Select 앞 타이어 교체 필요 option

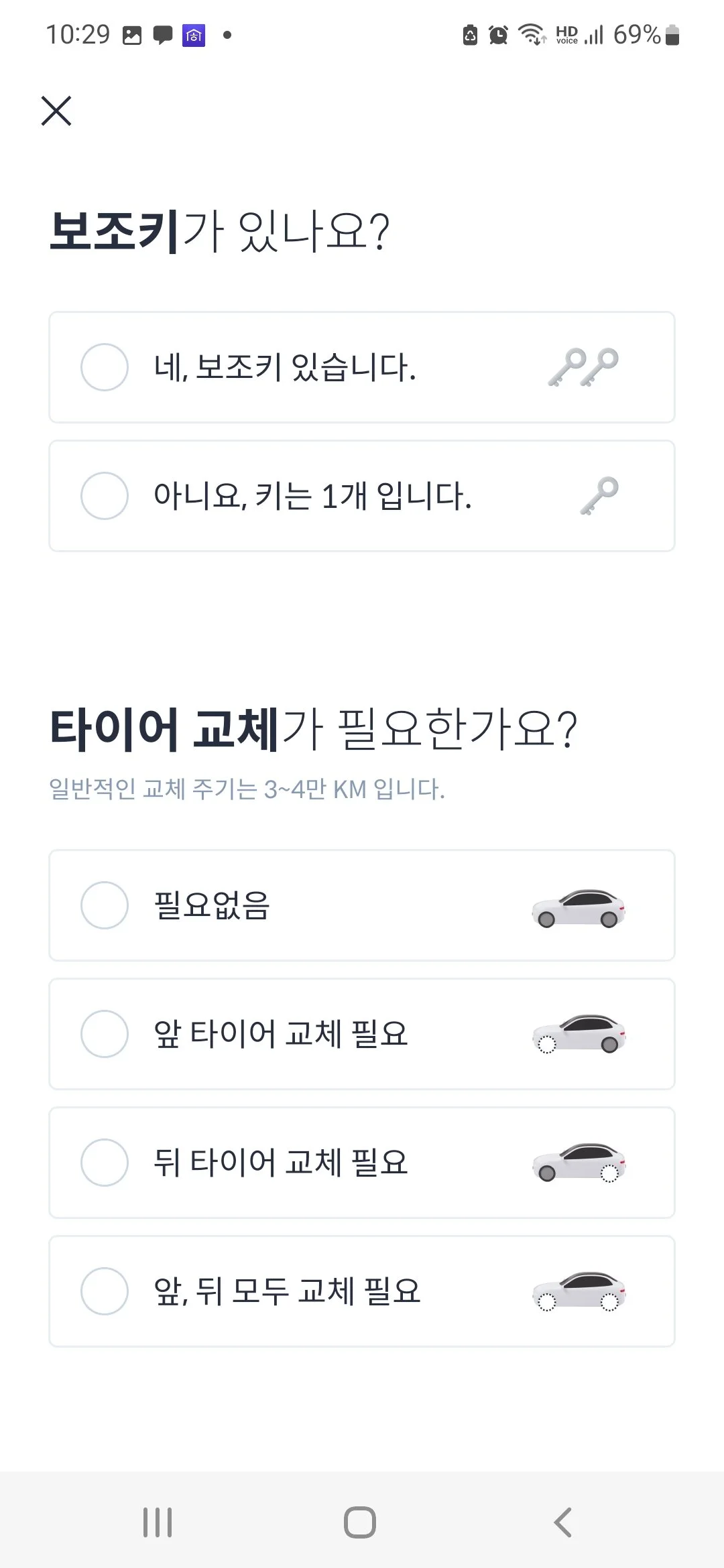[105, 1034]
